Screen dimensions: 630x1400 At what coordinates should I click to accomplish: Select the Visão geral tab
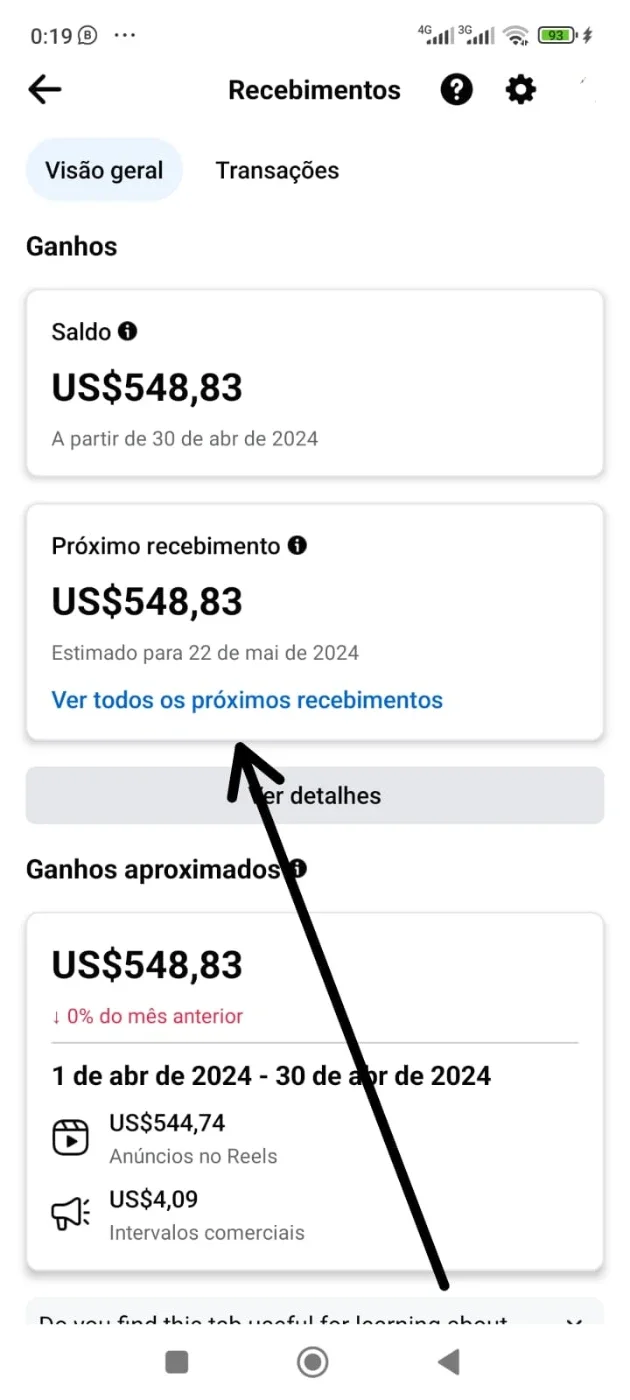click(104, 170)
